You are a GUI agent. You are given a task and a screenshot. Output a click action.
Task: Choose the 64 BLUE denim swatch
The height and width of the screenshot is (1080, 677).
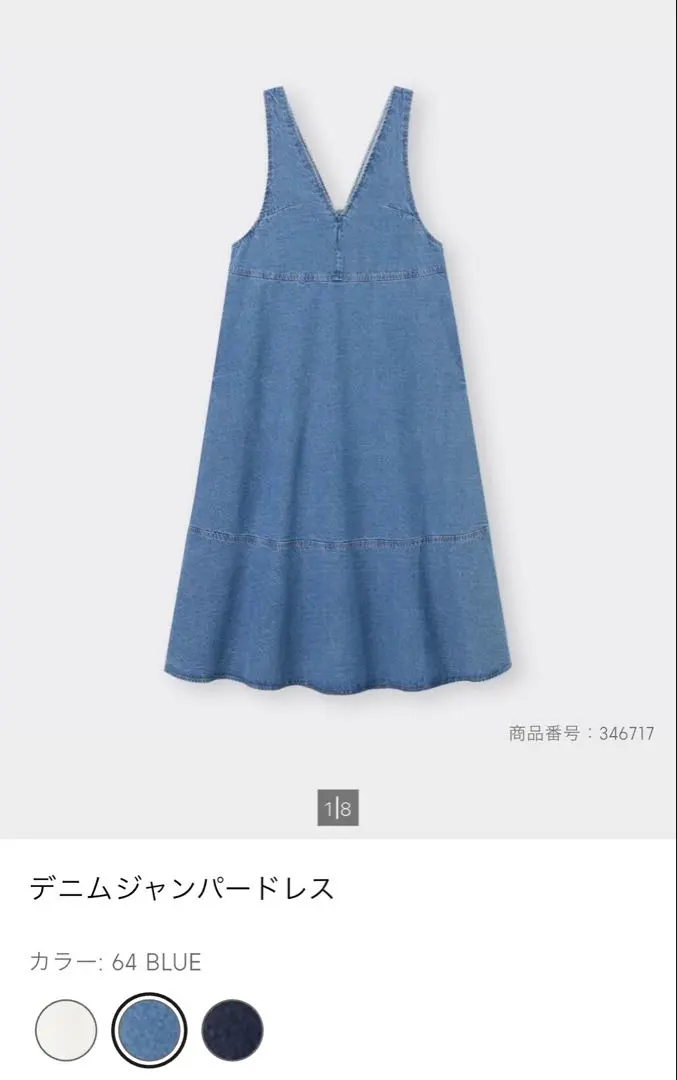coord(149,1030)
